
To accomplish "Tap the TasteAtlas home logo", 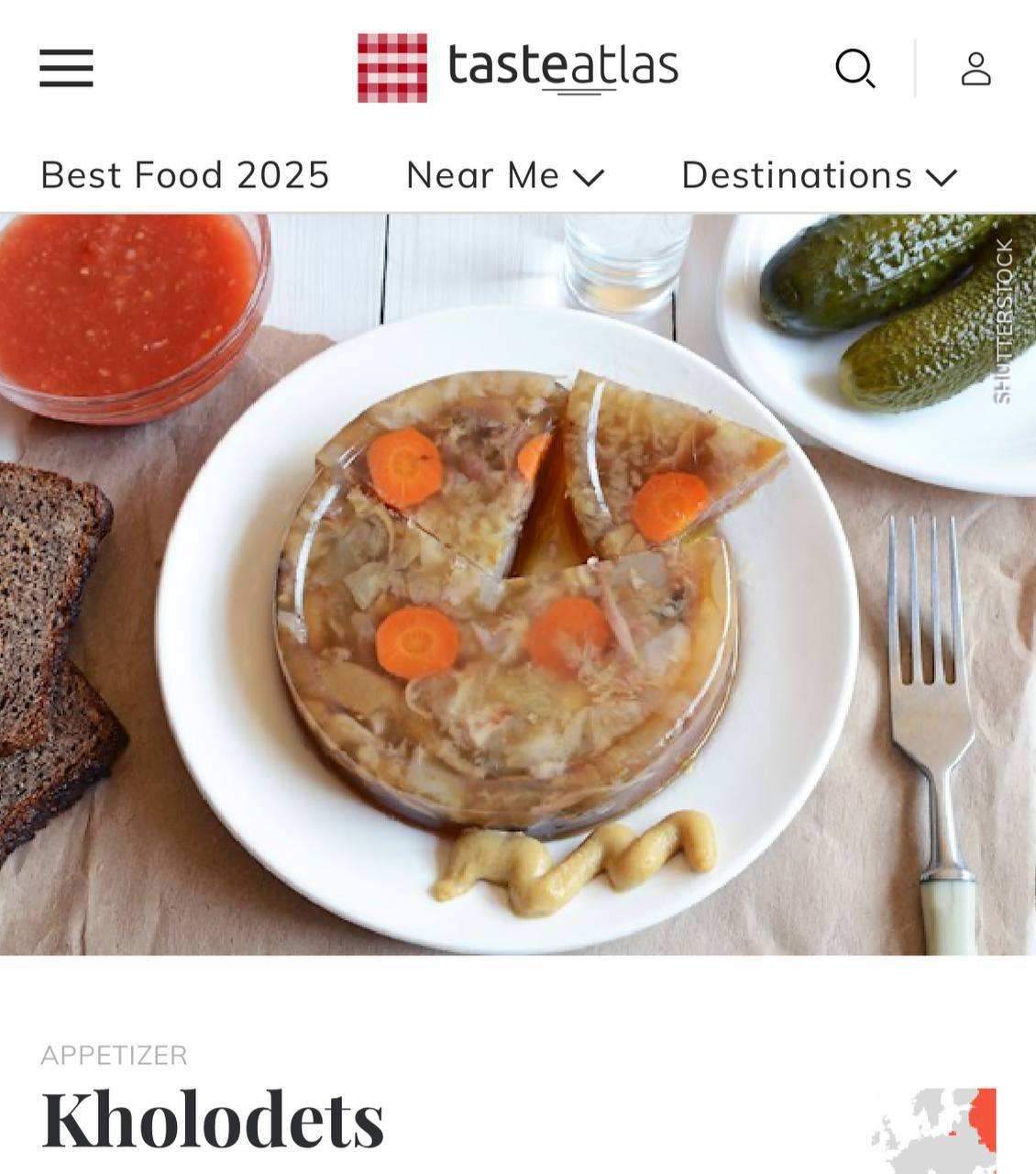I will tap(518, 68).
